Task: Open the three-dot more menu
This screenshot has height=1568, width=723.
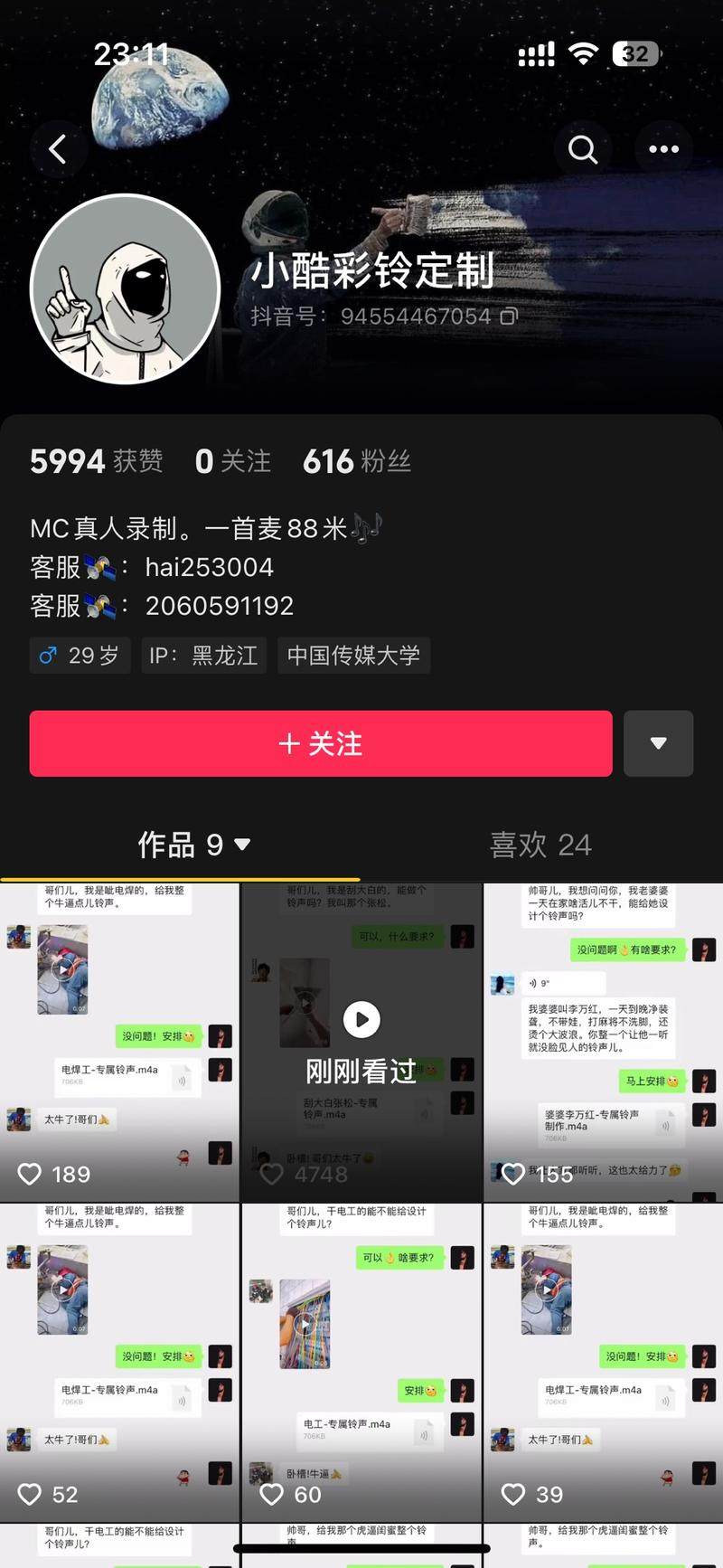Action: [663, 149]
